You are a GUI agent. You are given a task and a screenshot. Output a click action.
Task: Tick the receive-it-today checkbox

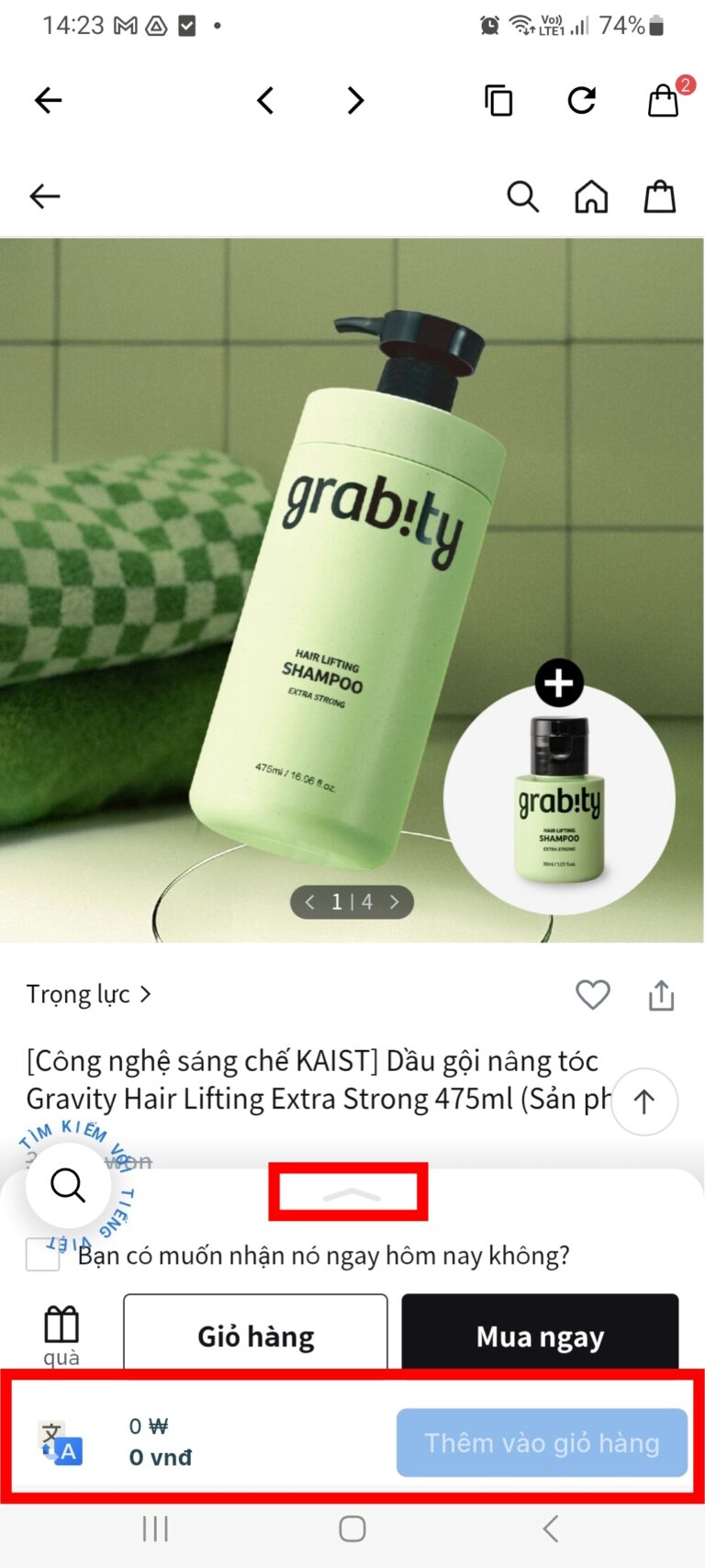coord(43,1255)
